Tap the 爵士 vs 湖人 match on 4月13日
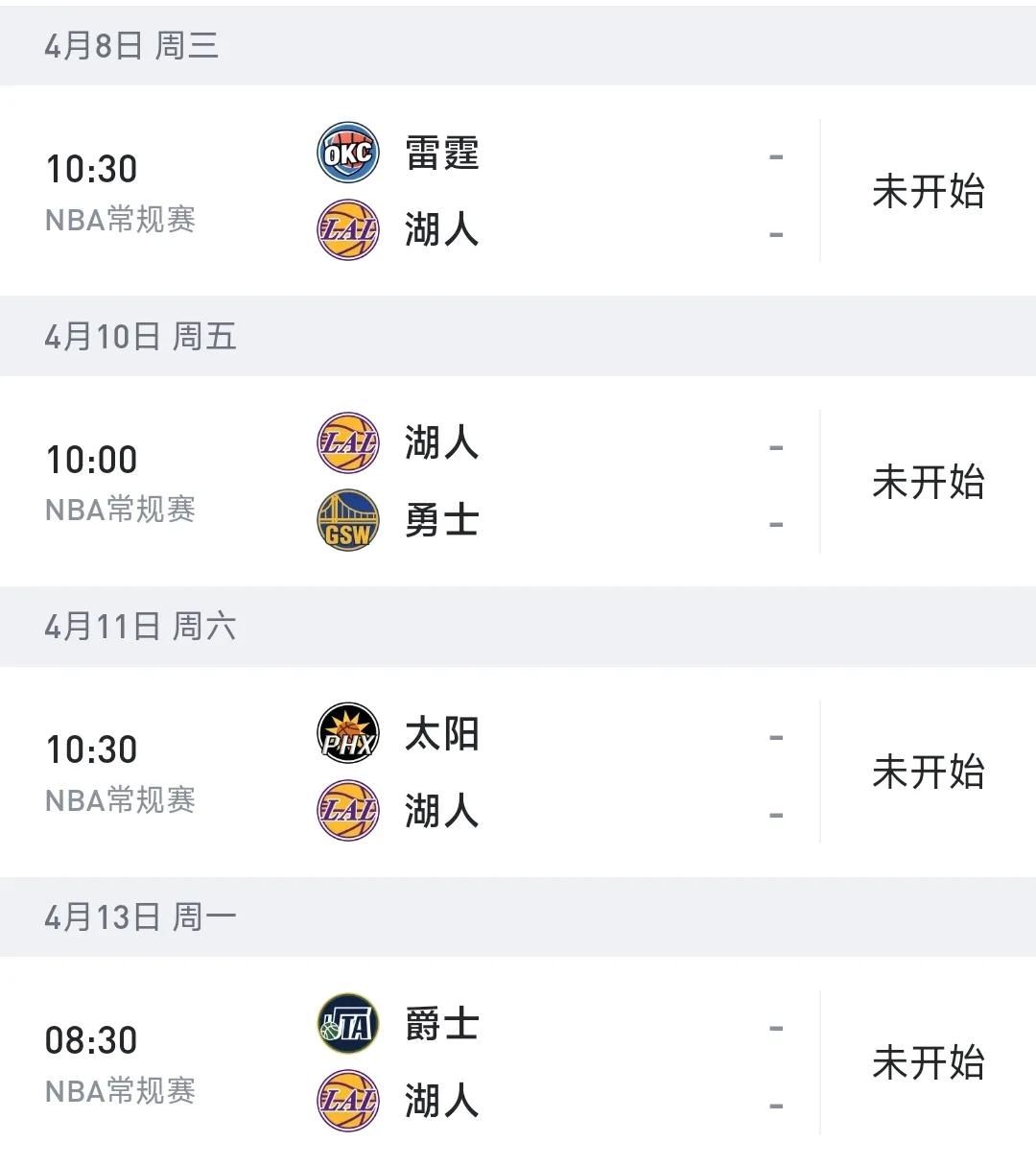The width and height of the screenshot is (1036, 1166). pos(518,1062)
